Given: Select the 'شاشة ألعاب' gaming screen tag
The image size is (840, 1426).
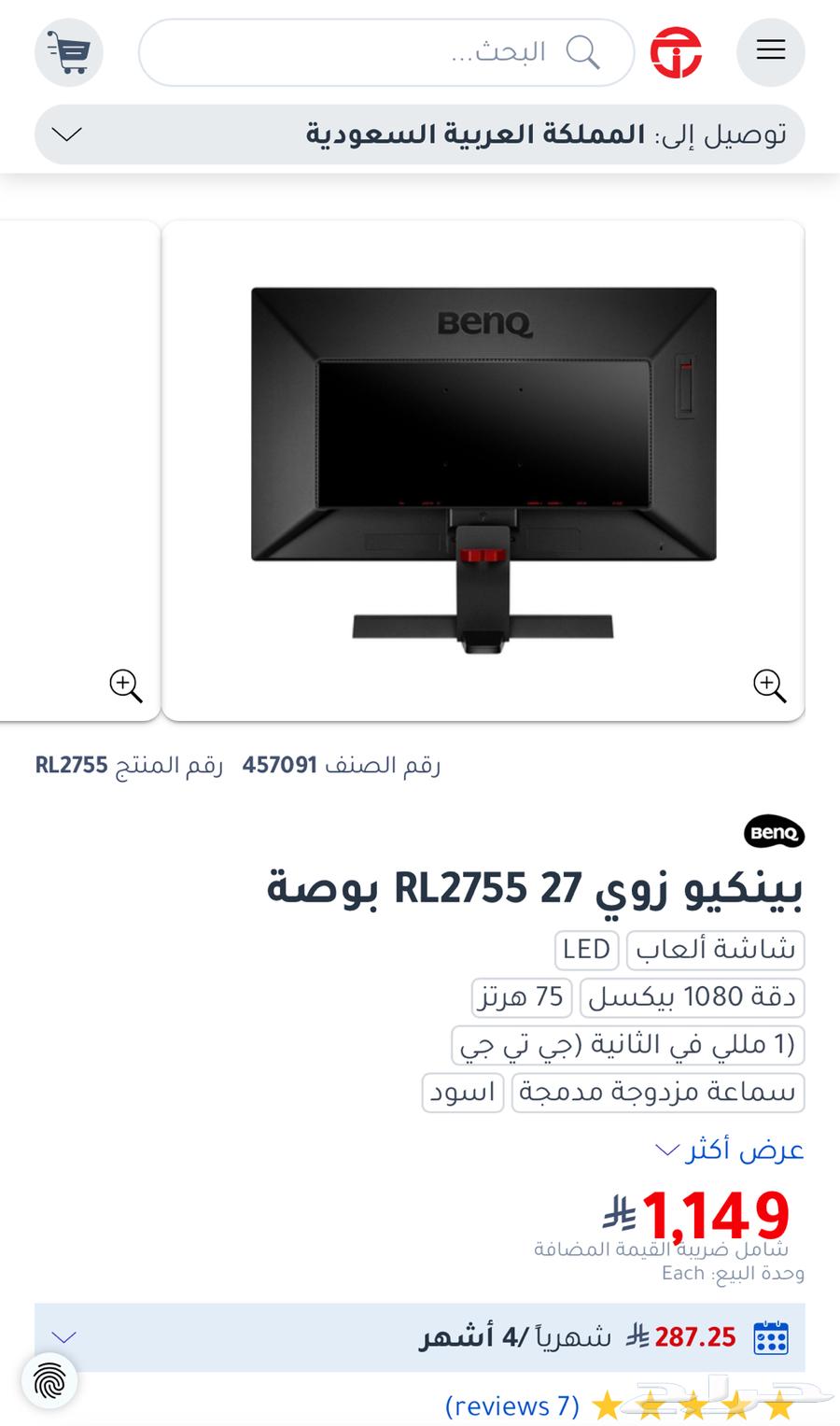Looking at the screenshot, I should click(x=714, y=950).
